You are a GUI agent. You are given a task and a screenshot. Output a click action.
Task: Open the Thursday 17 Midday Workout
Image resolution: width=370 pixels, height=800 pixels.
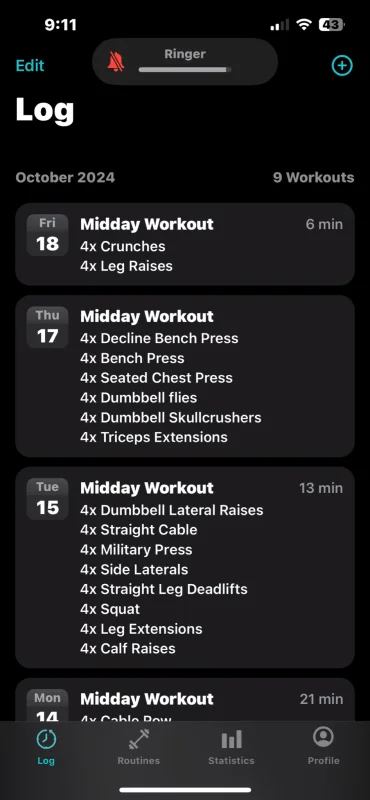(x=185, y=376)
